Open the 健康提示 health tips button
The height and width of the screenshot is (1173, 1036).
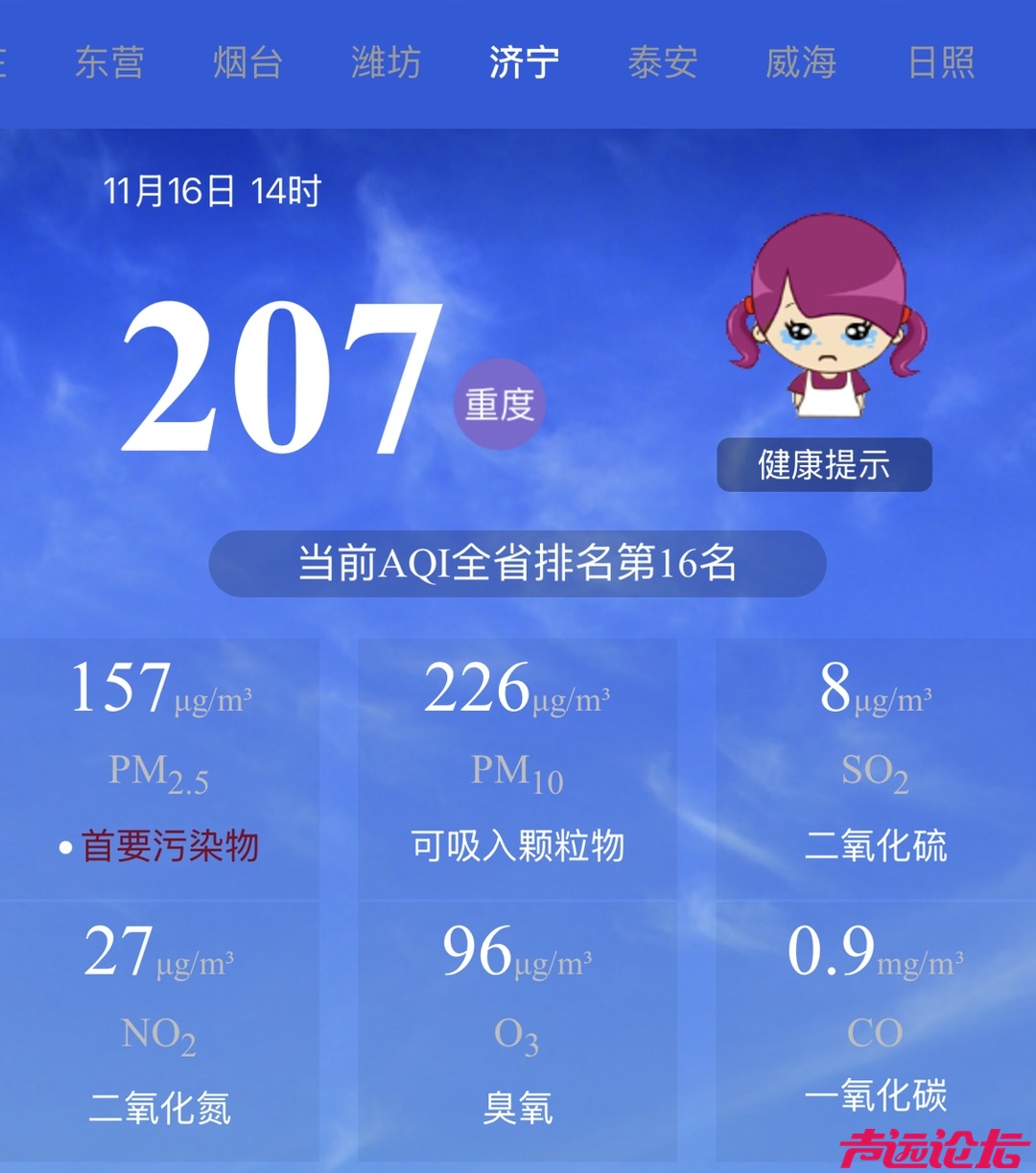click(x=824, y=465)
